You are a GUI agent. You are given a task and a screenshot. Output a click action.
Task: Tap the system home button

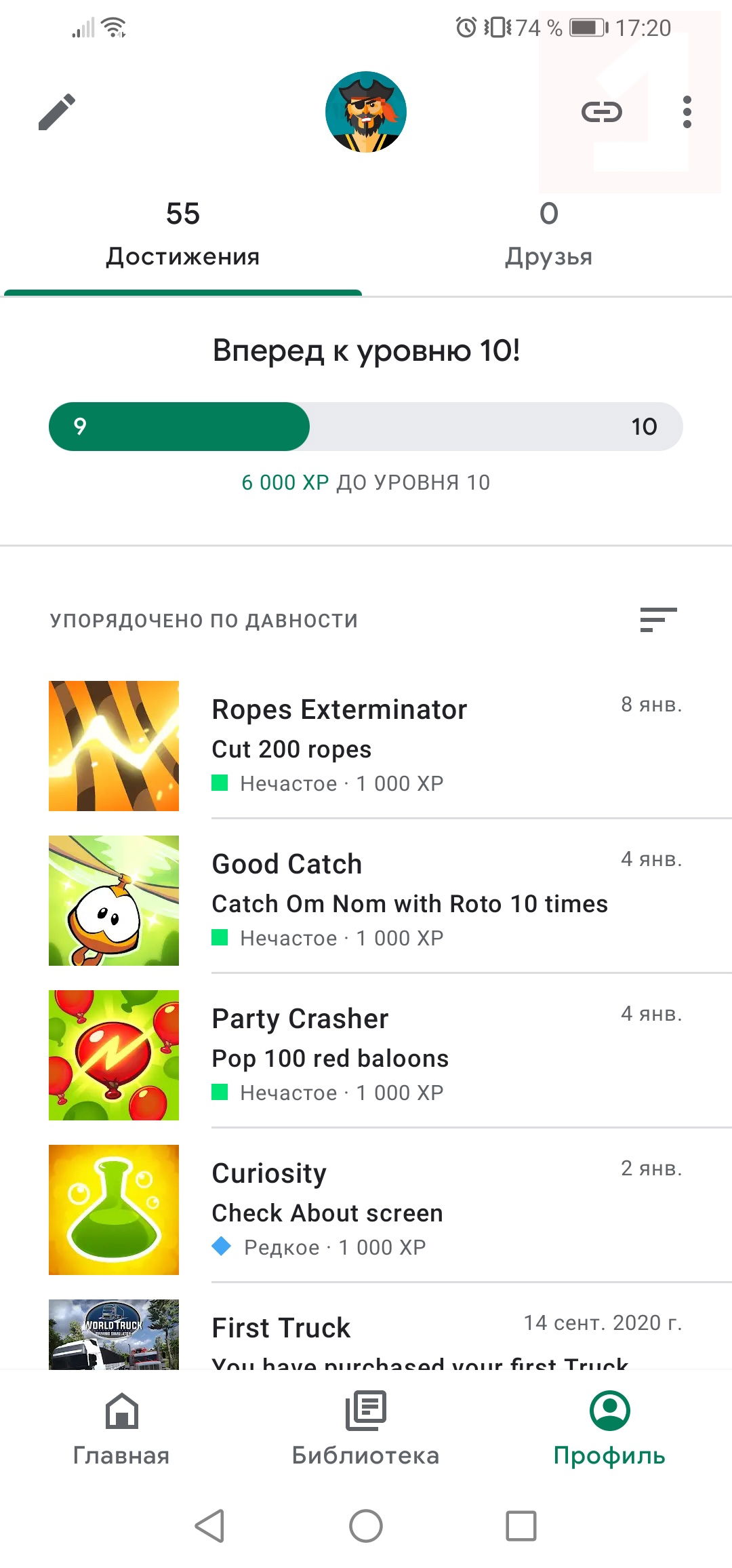point(366,1526)
